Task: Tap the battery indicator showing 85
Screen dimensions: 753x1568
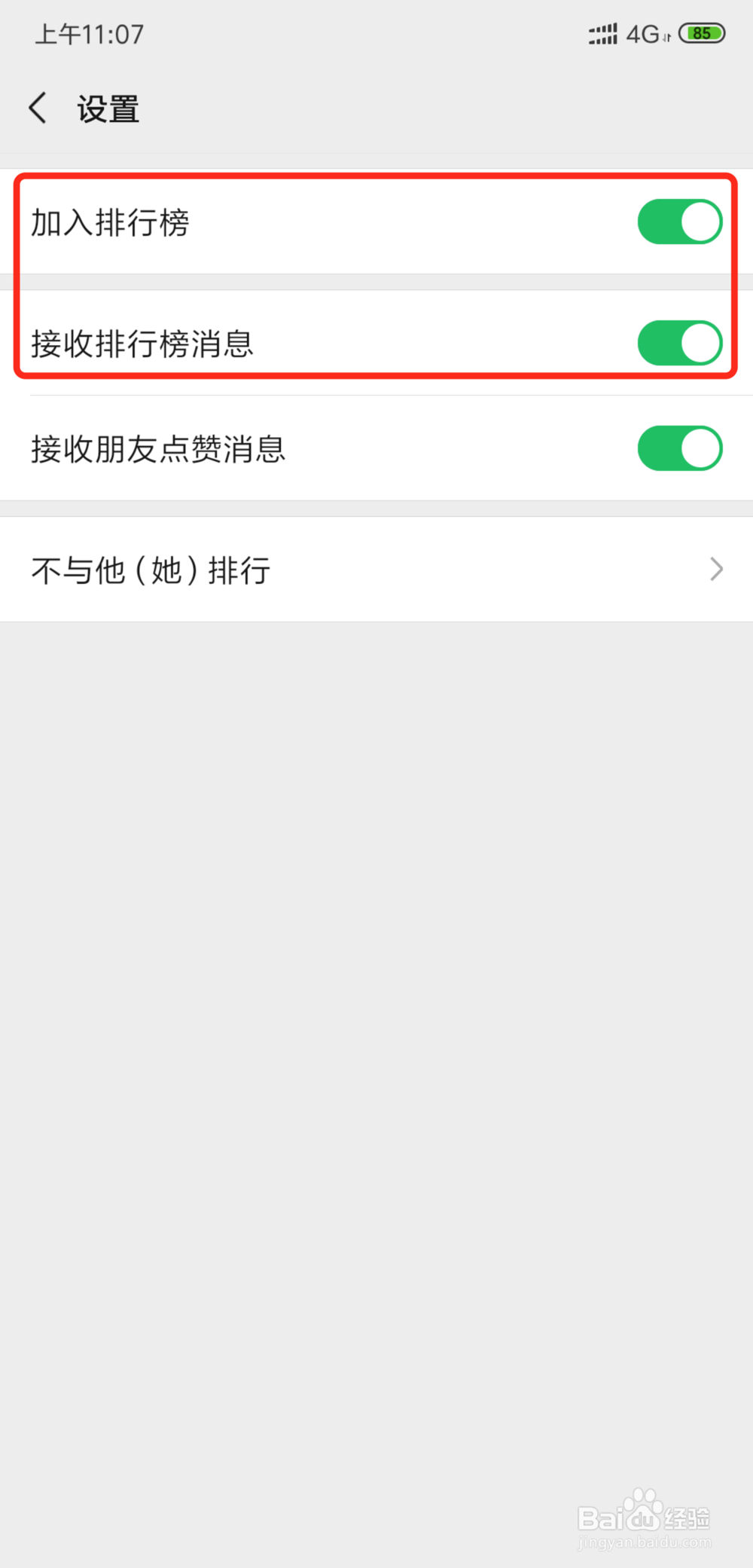Action: pyautogui.click(x=701, y=33)
